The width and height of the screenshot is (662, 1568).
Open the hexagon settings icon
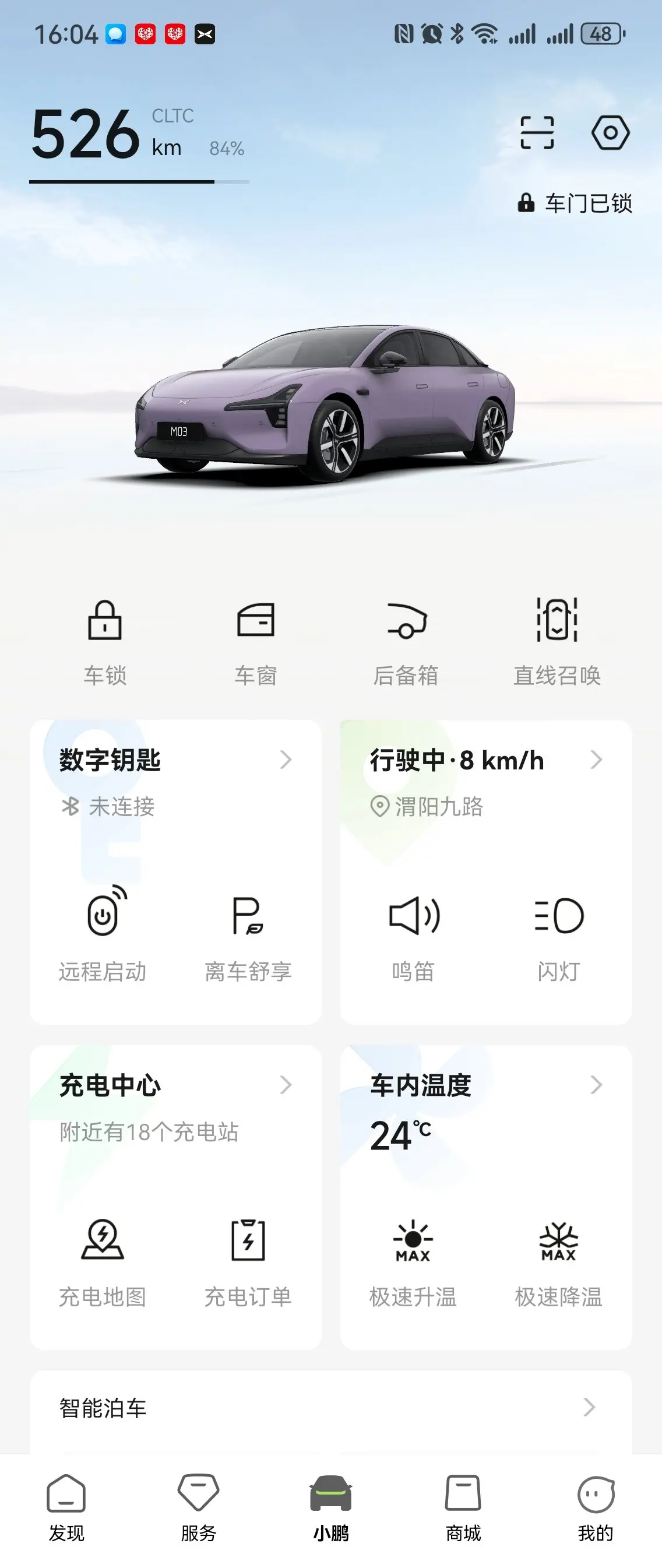[610, 133]
